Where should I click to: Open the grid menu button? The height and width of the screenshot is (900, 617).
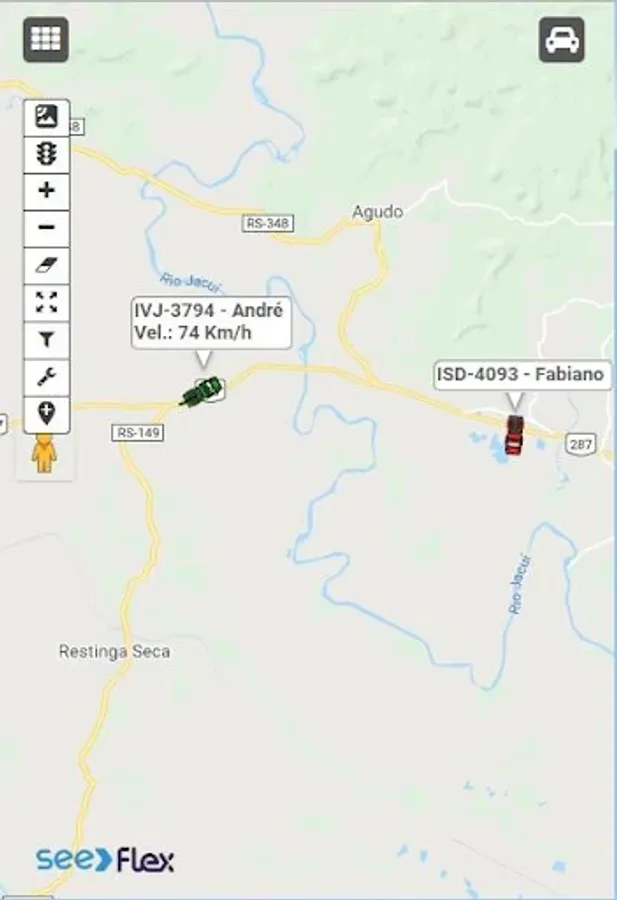coord(46,40)
